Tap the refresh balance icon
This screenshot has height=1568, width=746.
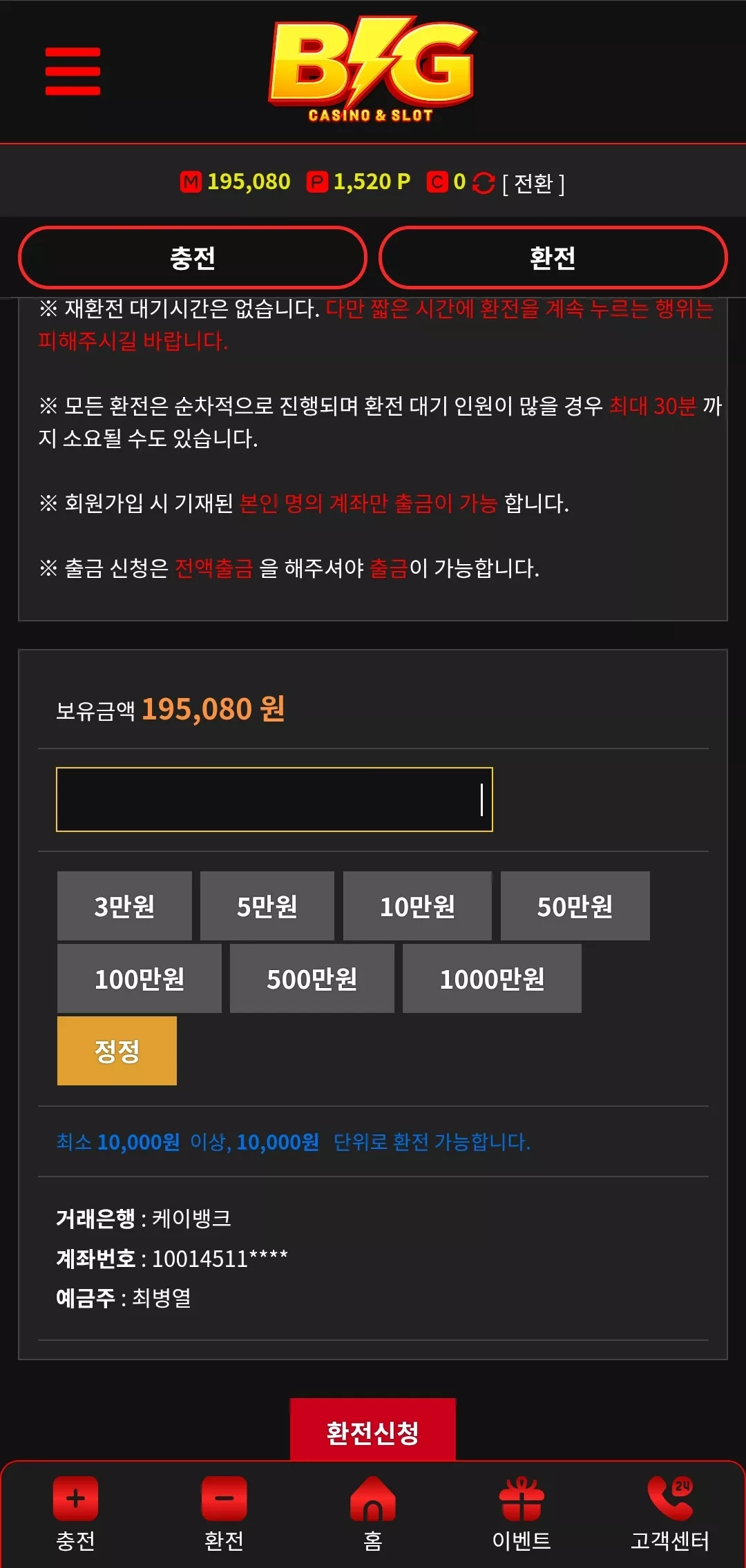tap(484, 183)
